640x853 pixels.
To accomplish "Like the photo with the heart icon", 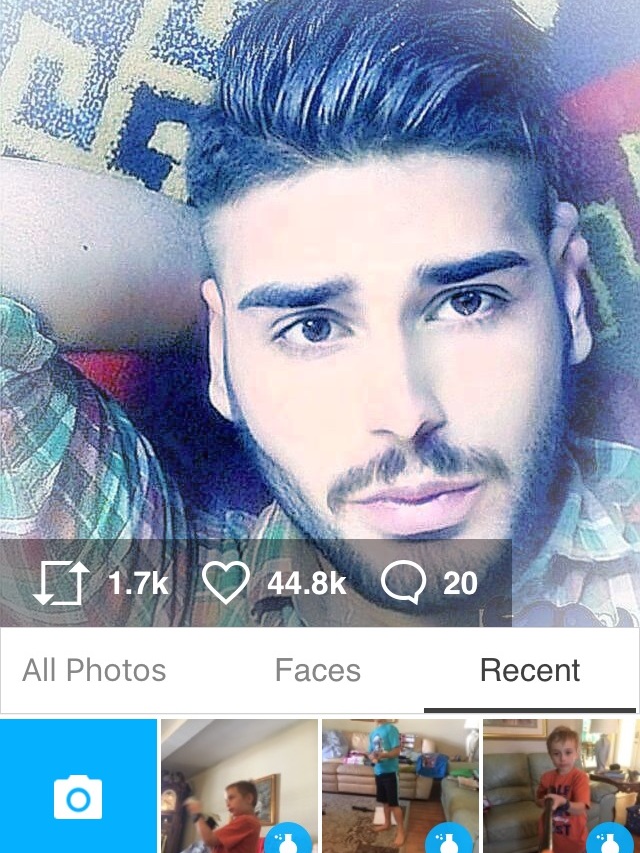I will coord(225,582).
